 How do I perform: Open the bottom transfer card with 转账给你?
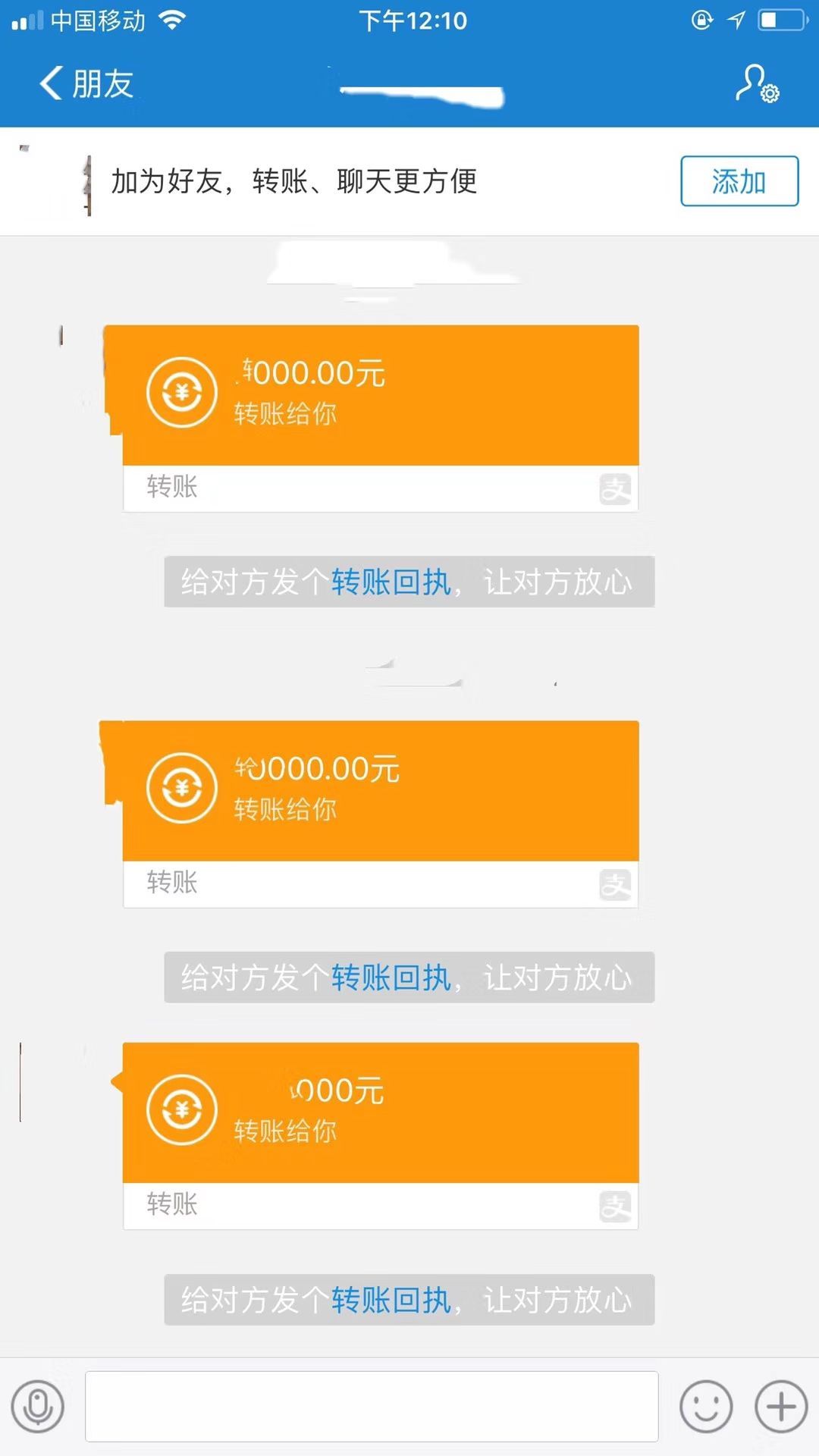pos(379,1111)
